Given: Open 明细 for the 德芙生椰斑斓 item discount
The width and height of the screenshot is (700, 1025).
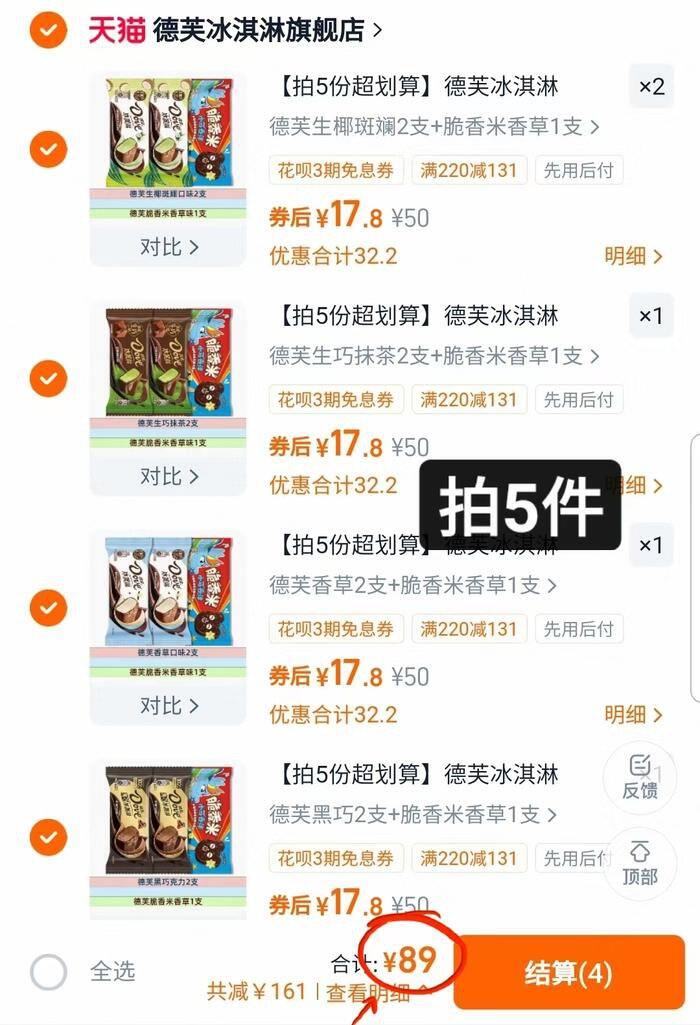Looking at the screenshot, I should pos(633,256).
